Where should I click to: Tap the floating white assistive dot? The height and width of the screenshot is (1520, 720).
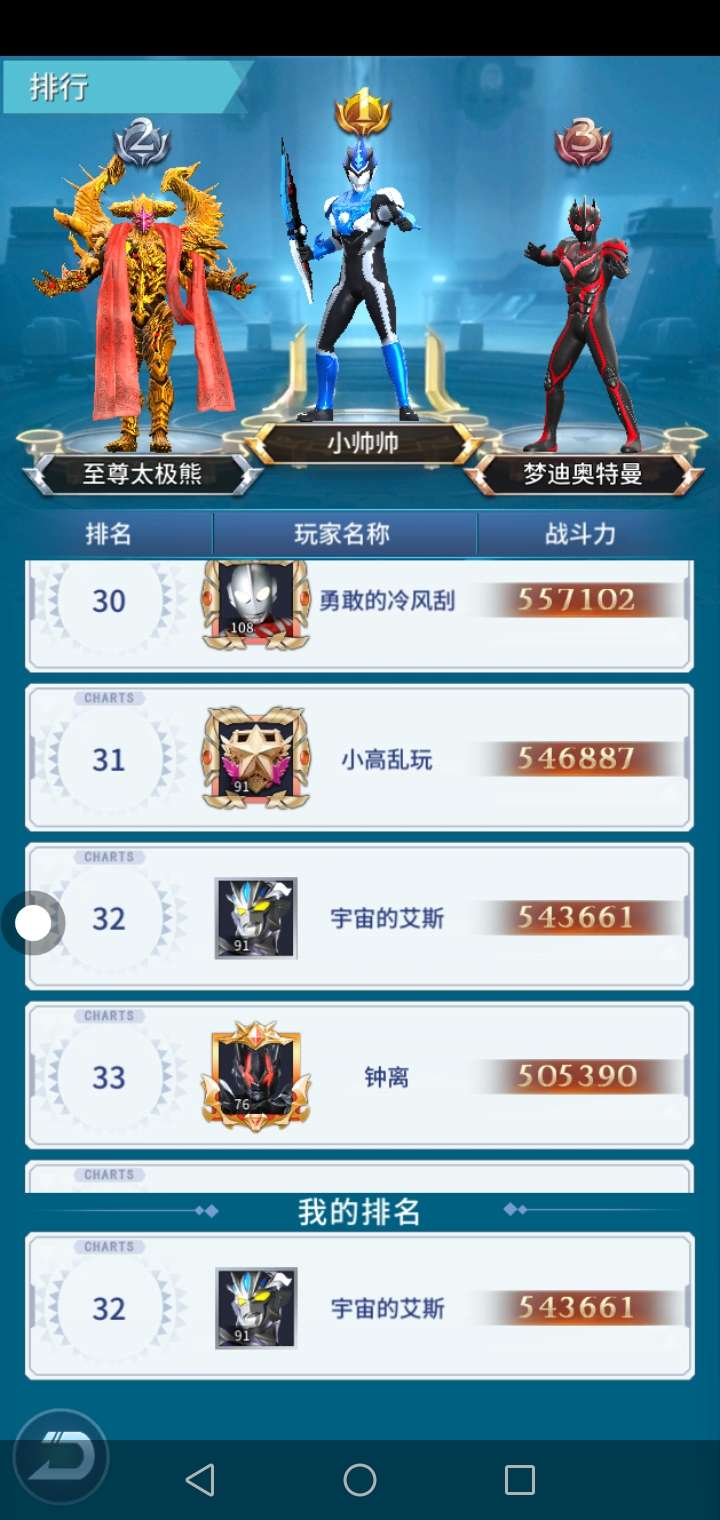[x=33, y=923]
